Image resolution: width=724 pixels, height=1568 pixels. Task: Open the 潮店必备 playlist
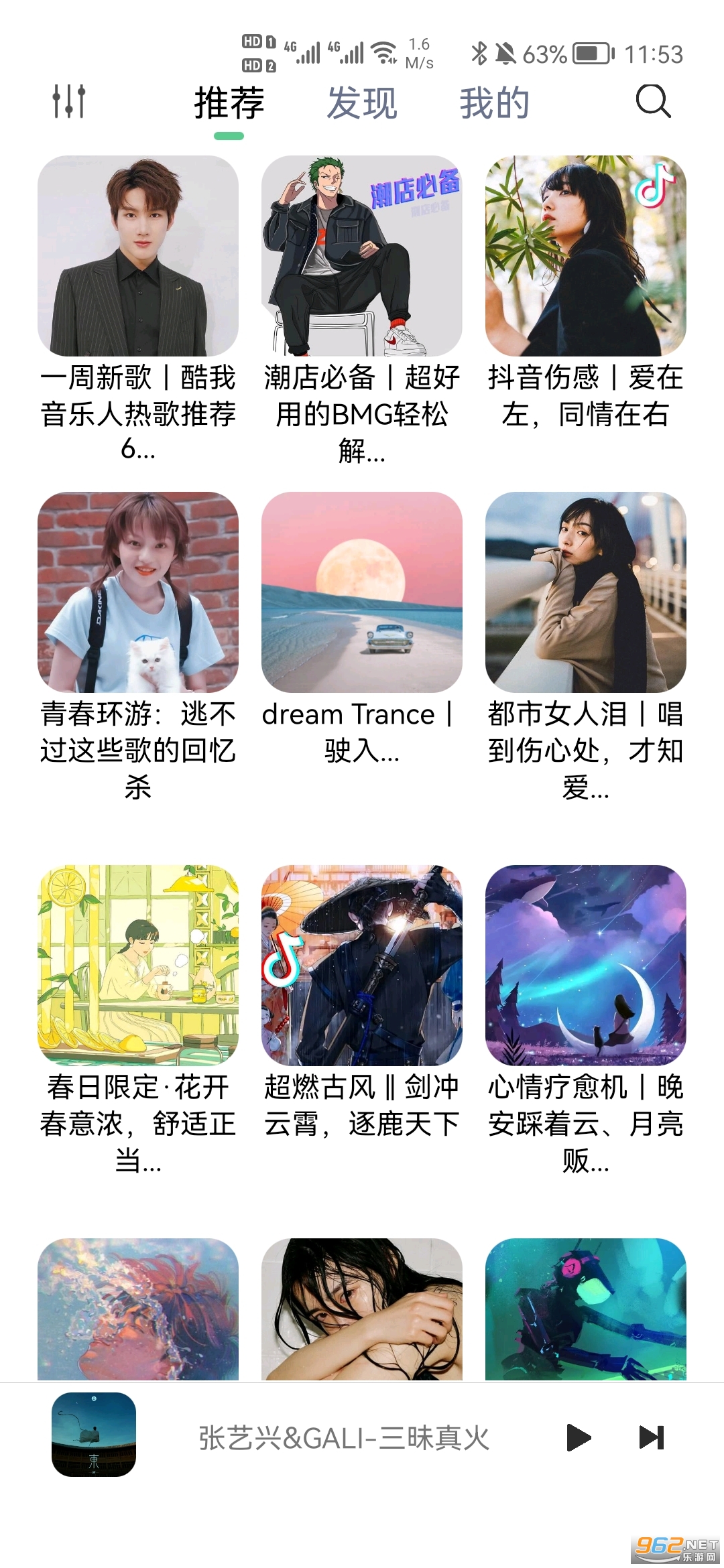[x=362, y=256]
